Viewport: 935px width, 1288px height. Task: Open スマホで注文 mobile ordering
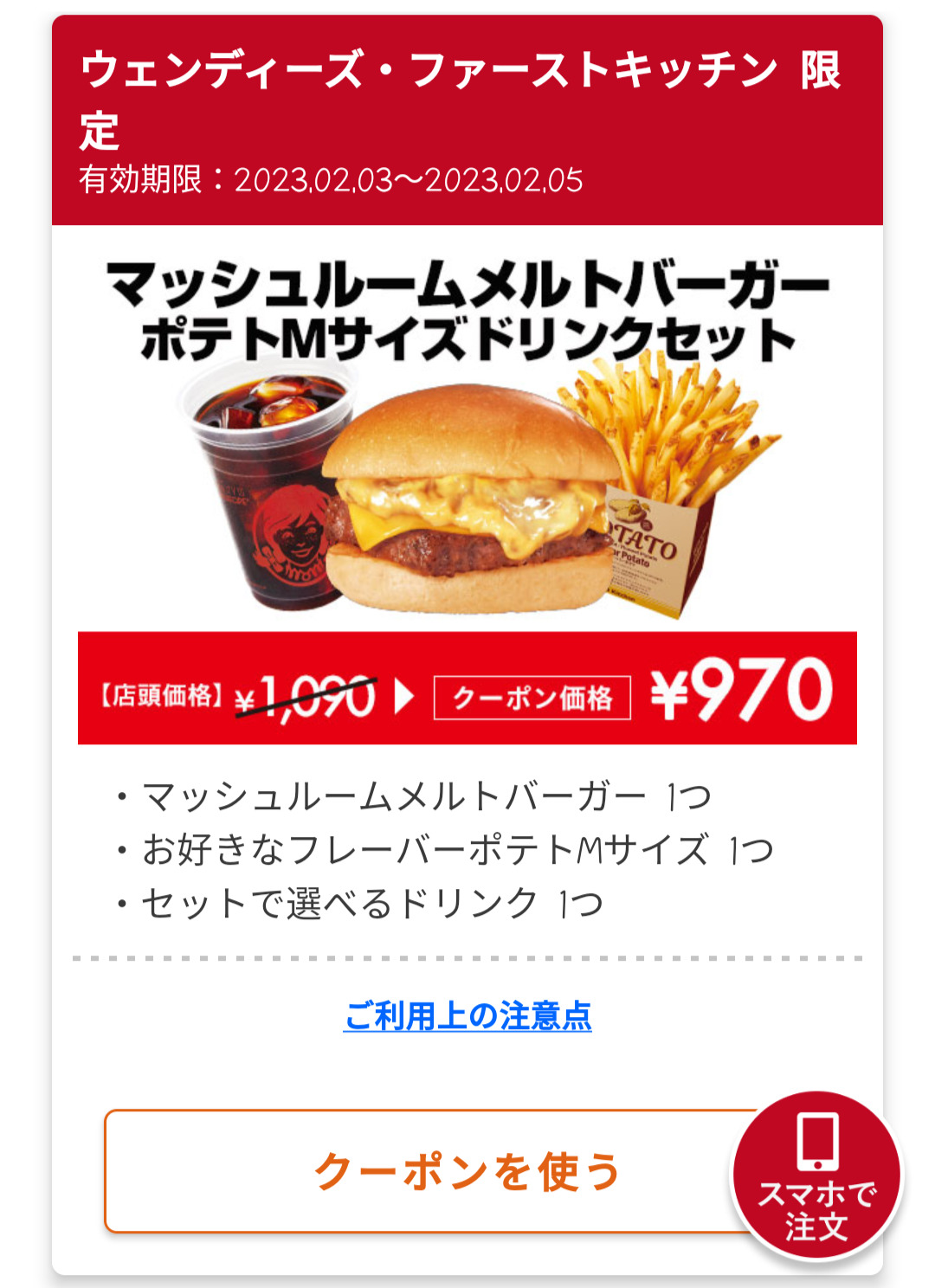(x=817, y=1175)
